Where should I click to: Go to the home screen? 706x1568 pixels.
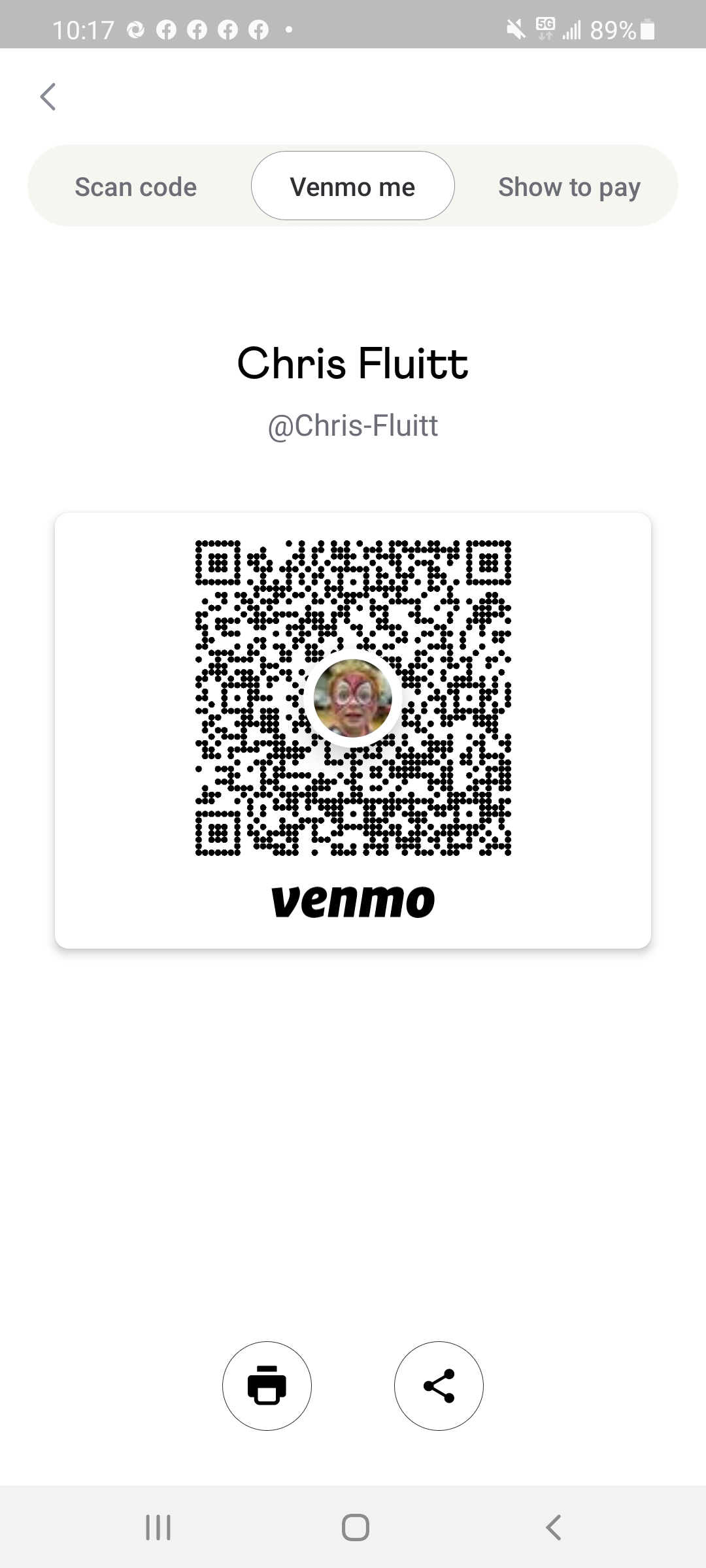tap(355, 1527)
